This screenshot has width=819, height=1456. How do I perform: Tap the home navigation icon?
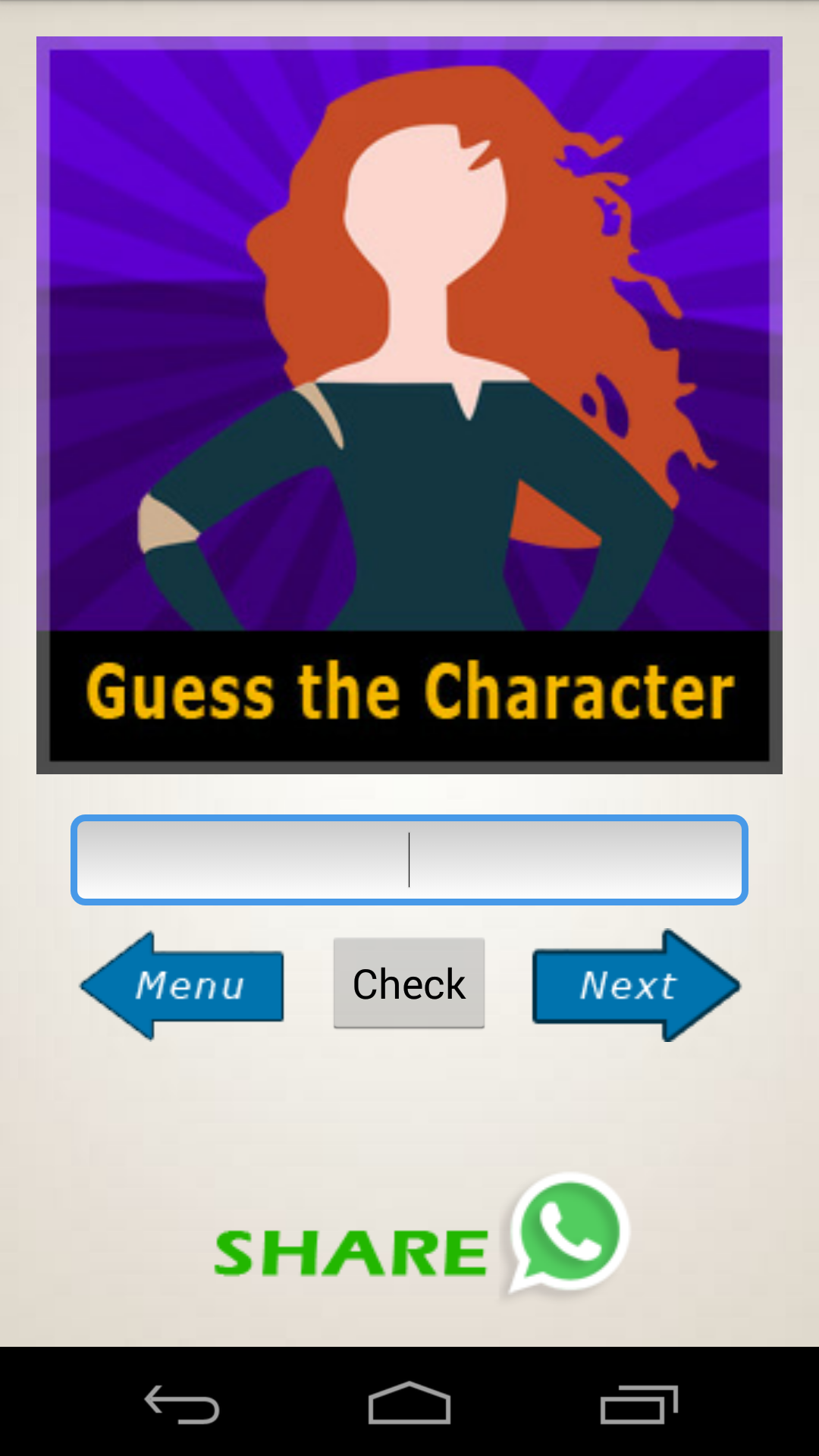409,1401
